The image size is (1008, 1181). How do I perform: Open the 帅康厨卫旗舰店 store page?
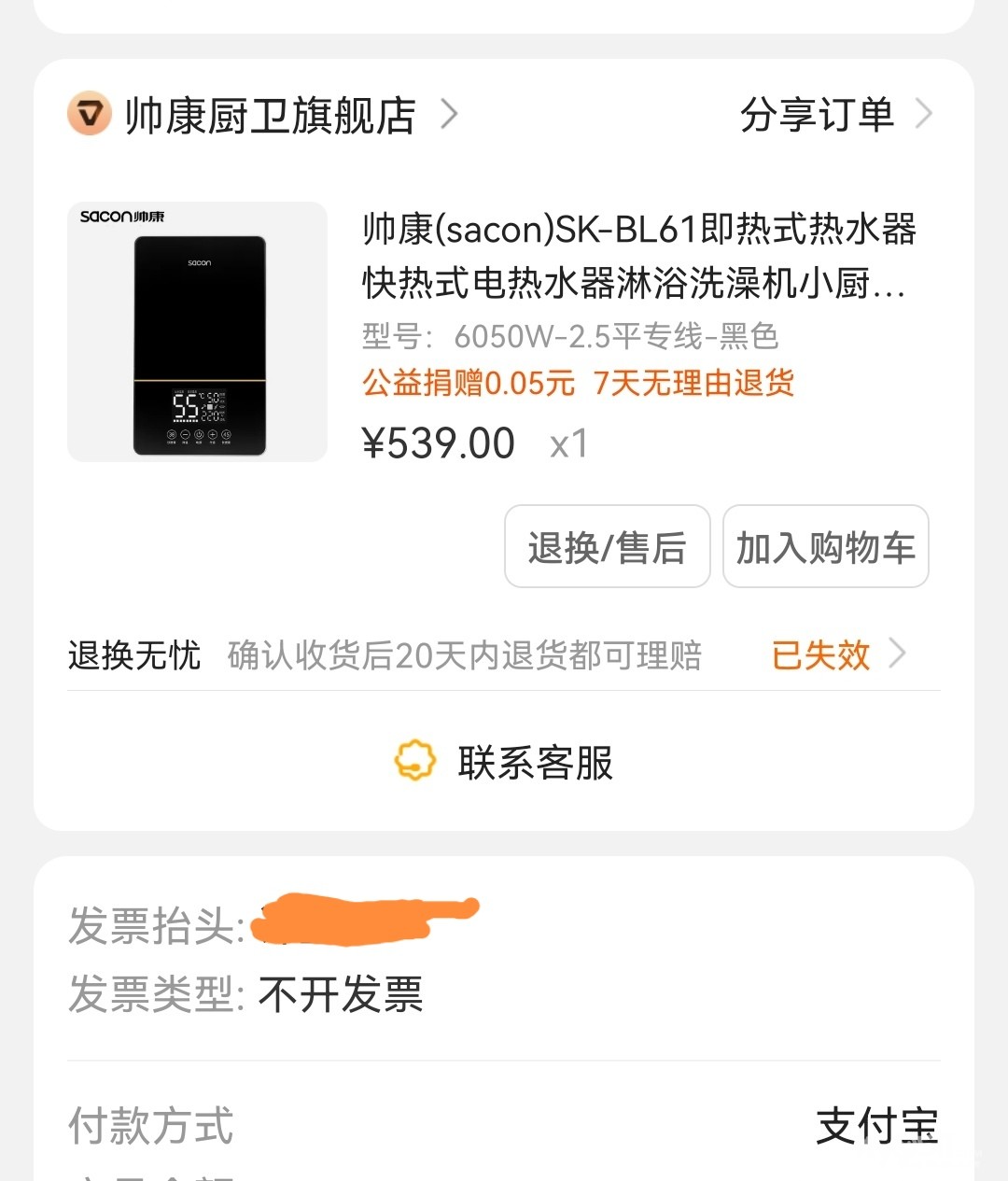[269, 116]
